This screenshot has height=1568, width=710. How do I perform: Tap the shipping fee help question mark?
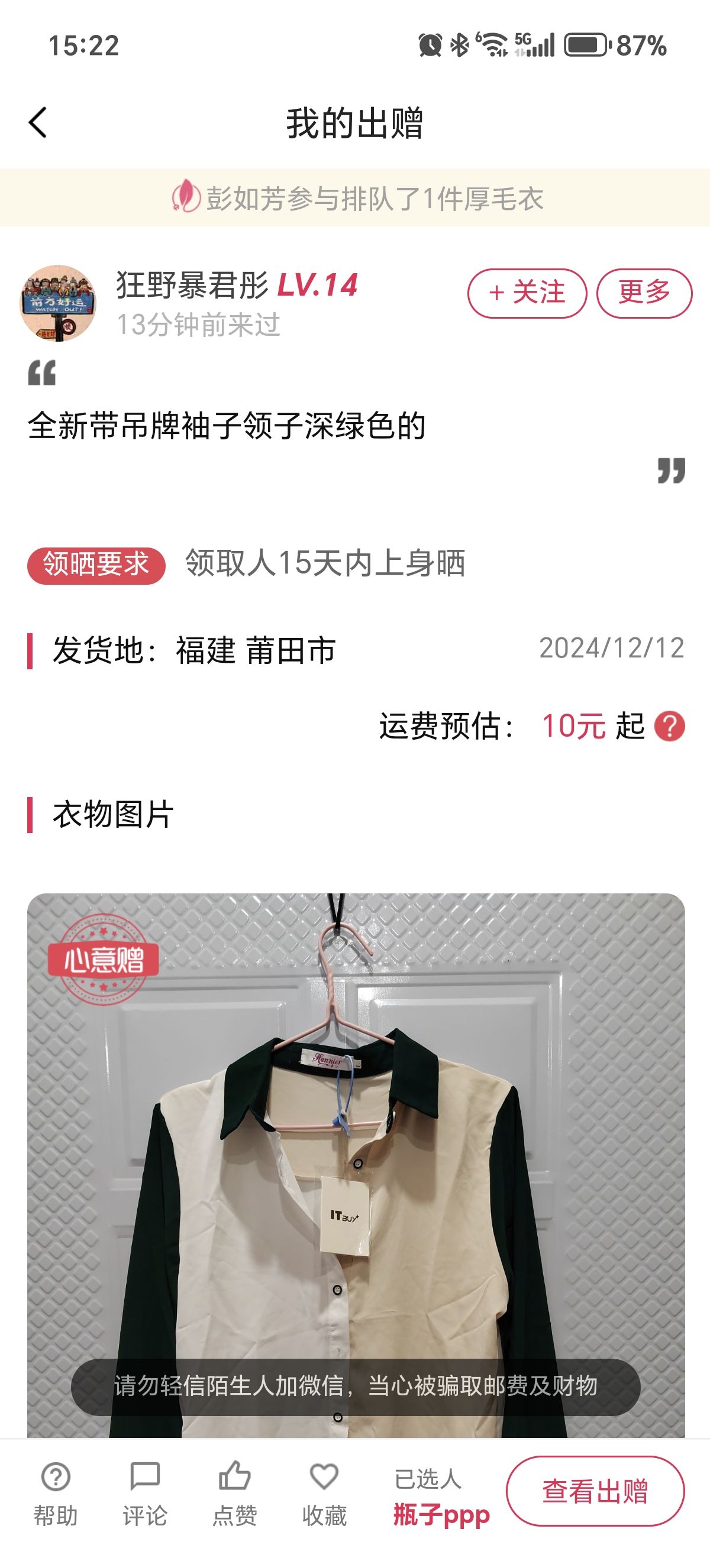pos(669,726)
